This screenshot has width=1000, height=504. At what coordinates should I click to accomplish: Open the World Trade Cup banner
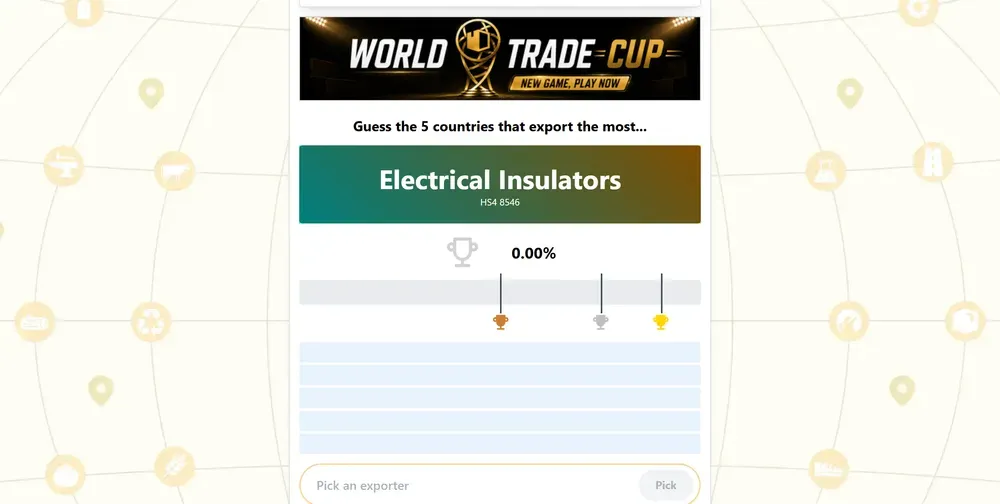(x=499, y=59)
